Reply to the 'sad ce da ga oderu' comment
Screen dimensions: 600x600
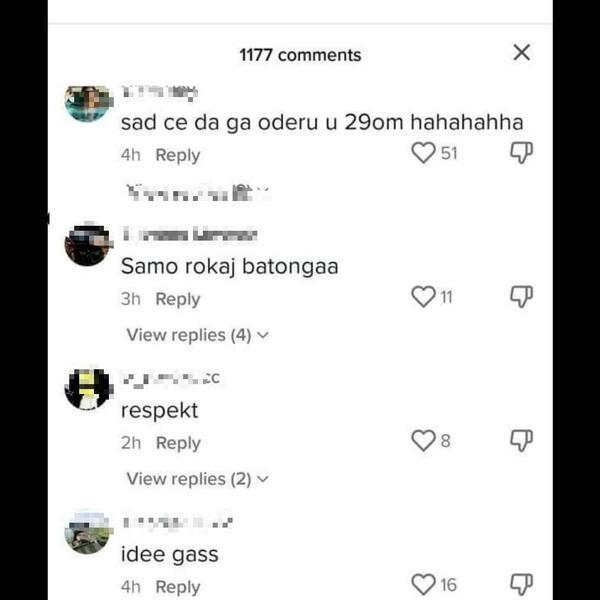(178, 155)
